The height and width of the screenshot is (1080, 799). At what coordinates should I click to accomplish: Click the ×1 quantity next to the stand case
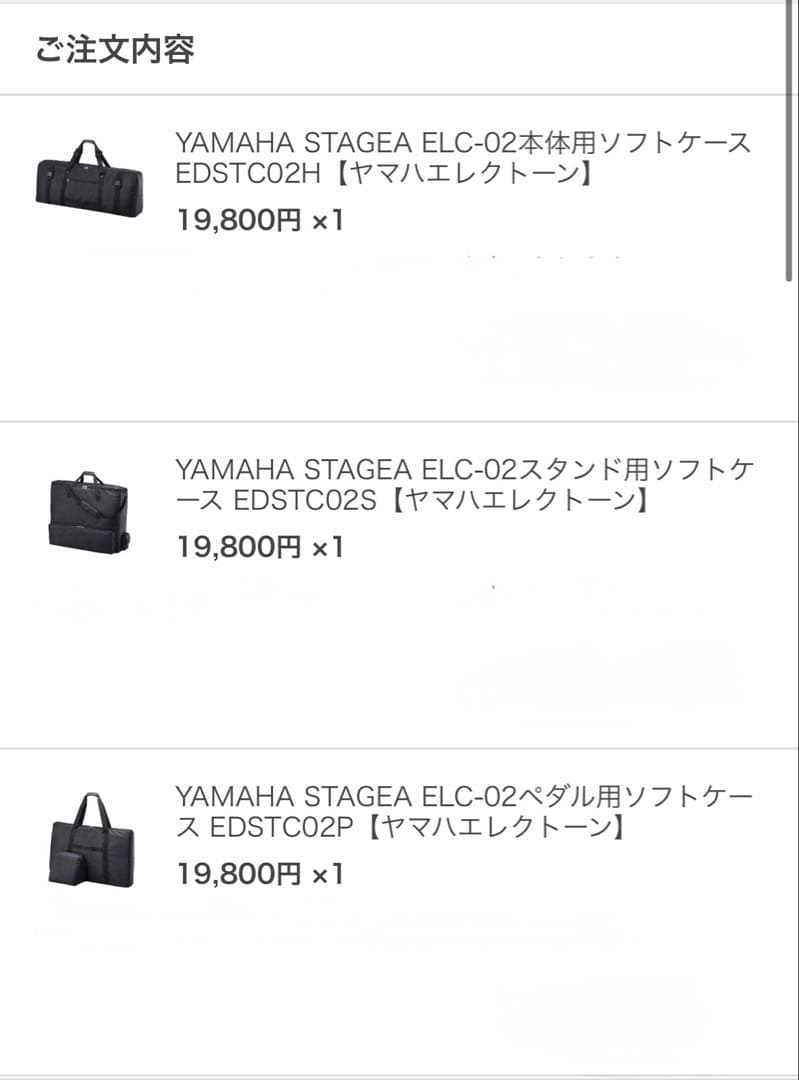tap(327, 546)
